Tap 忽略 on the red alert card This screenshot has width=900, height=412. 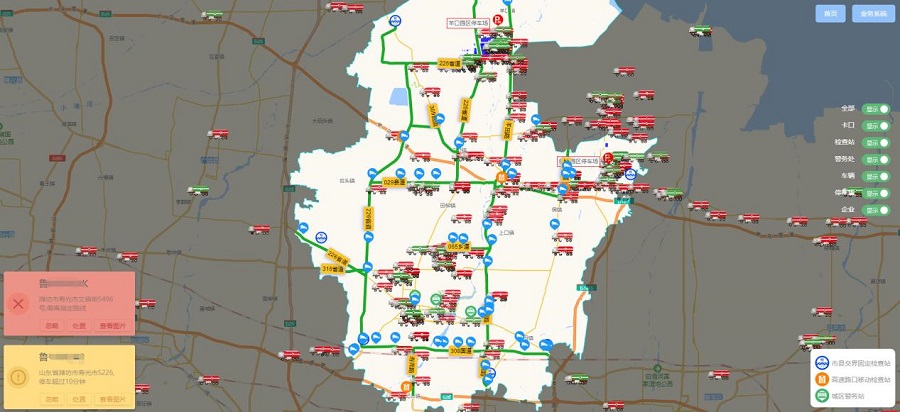point(51,326)
